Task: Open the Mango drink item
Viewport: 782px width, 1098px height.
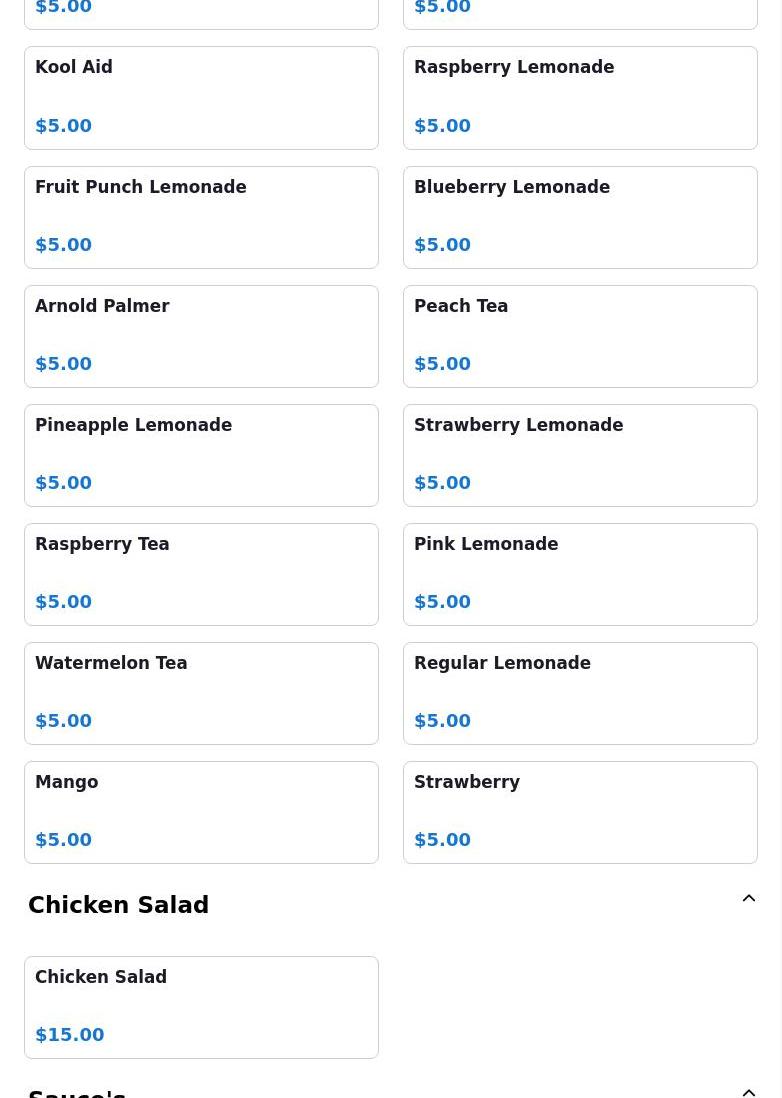Action: pyautogui.click(x=201, y=812)
